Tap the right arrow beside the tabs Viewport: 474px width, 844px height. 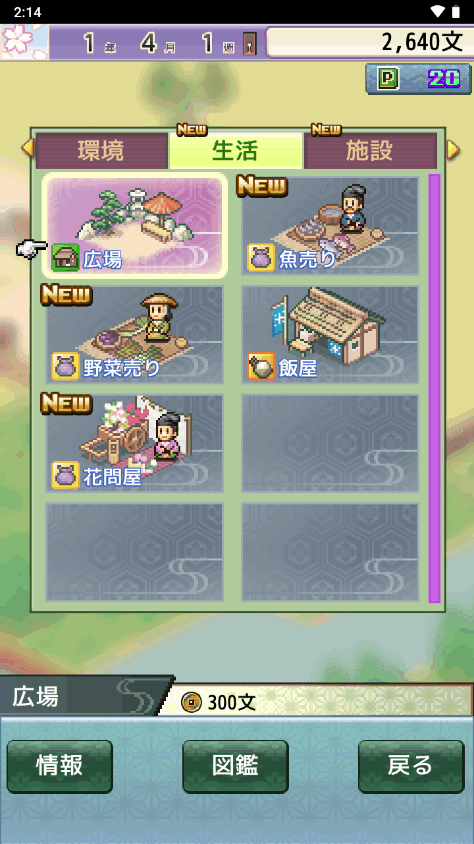(x=454, y=149)
